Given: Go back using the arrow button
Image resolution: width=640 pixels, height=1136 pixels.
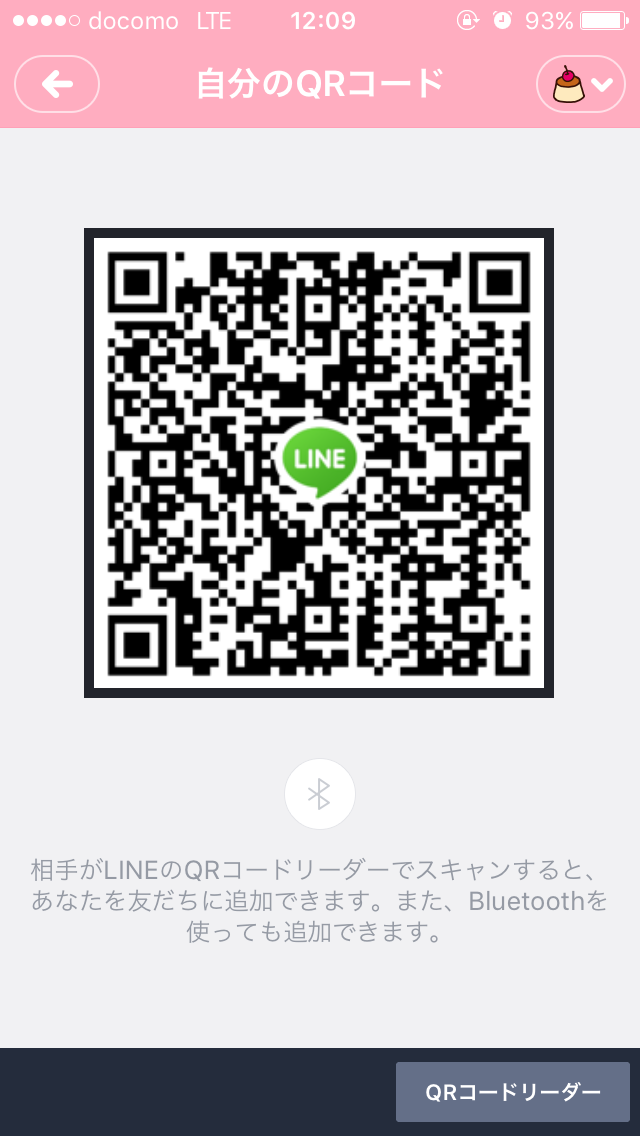Looking at the screenshot, I should click(57, 85).
